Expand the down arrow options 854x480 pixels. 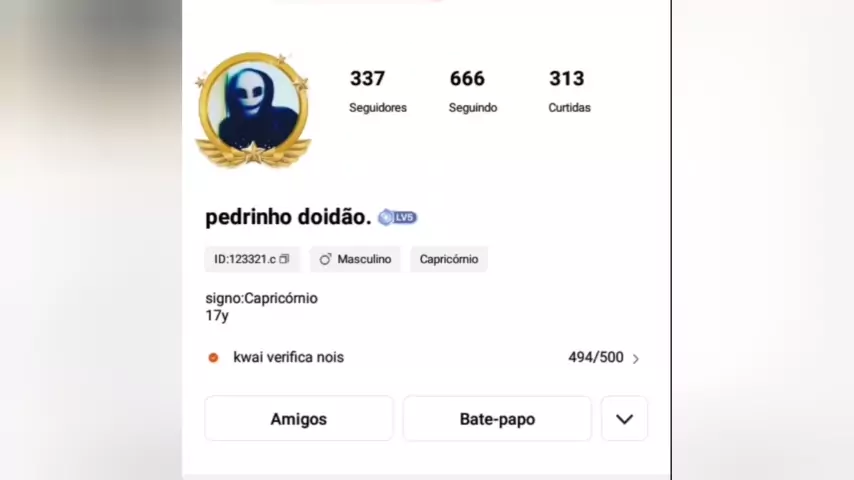click(624, 419)
